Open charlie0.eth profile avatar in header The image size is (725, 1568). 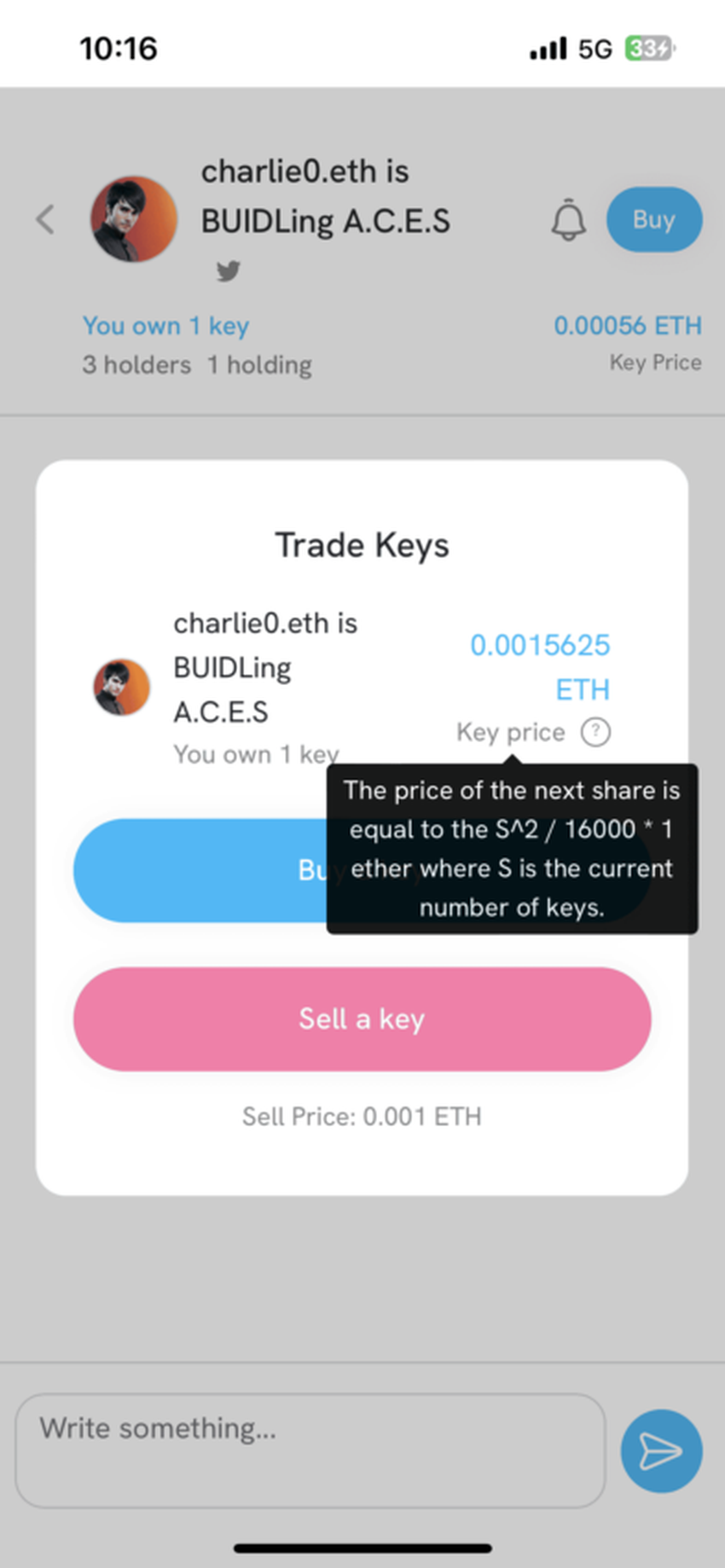click(134, 219)
